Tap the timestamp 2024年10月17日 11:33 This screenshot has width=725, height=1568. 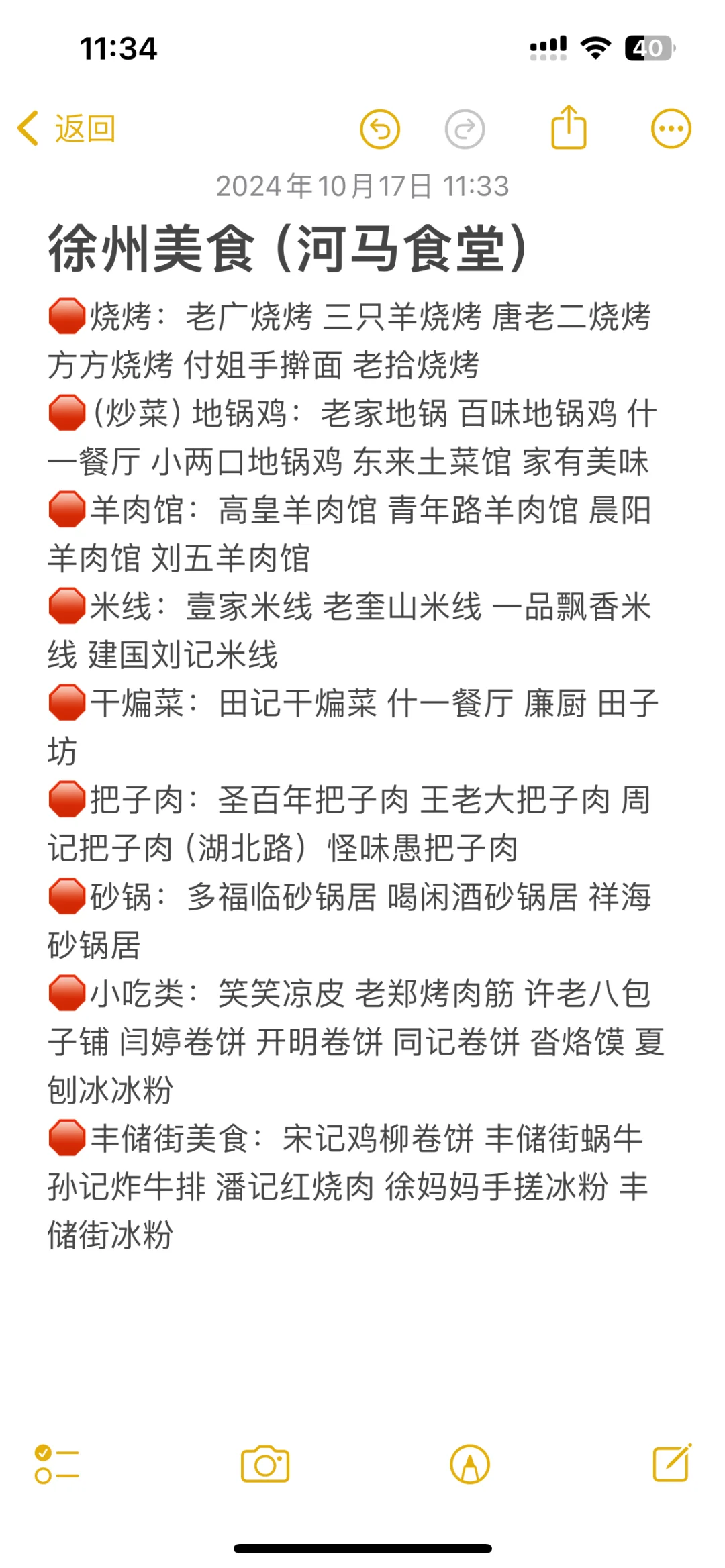362,187
